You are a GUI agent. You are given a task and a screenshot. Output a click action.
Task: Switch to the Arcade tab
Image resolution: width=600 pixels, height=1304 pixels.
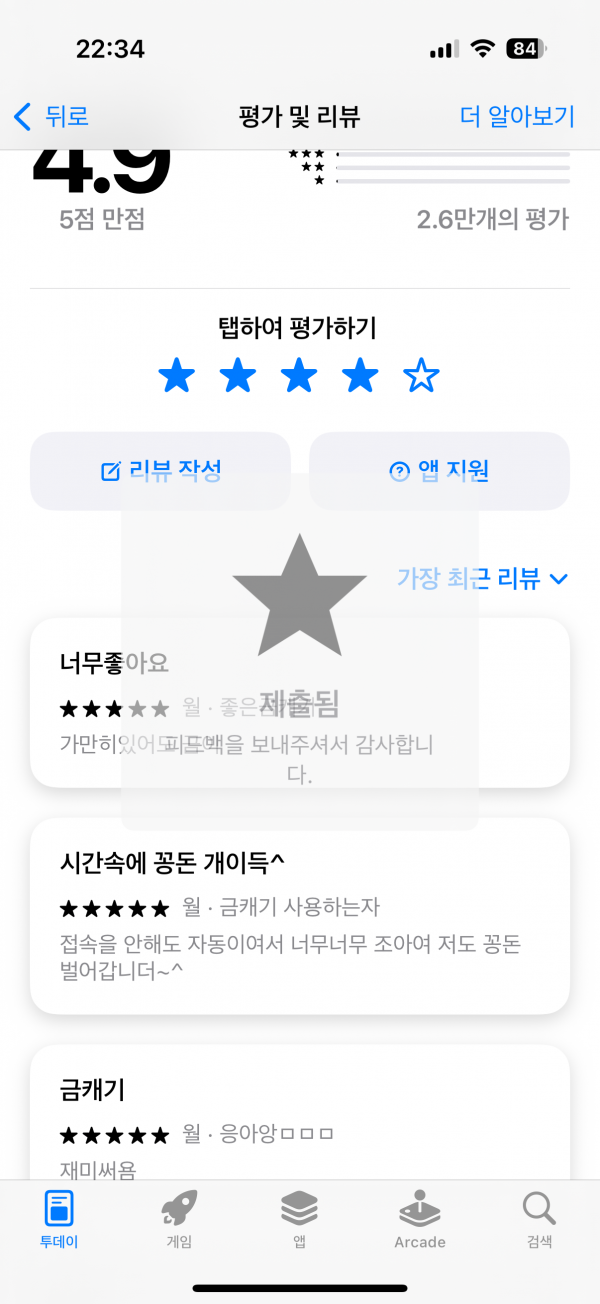pyautogui.click(x=420, y=1220)
